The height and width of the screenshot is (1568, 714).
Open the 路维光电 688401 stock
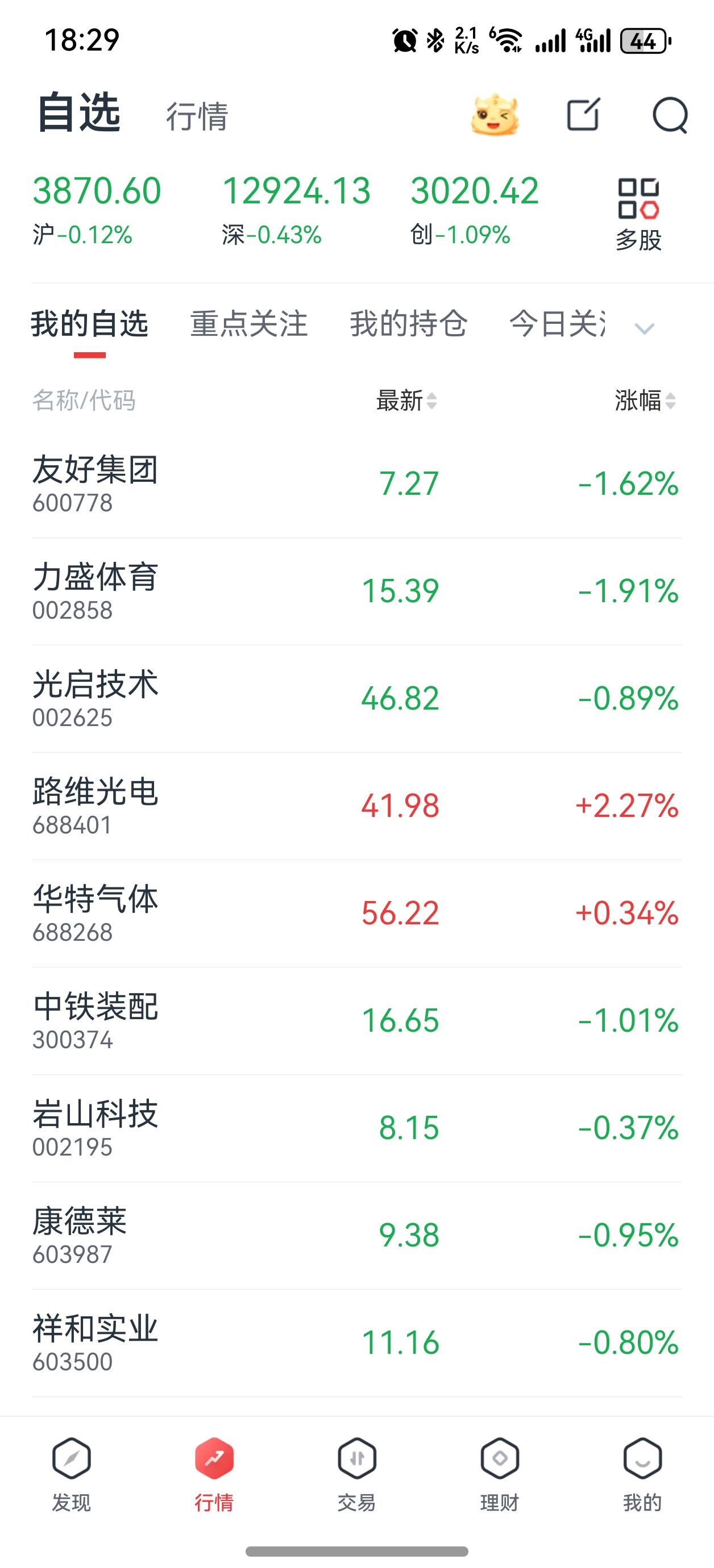point(356,806)
